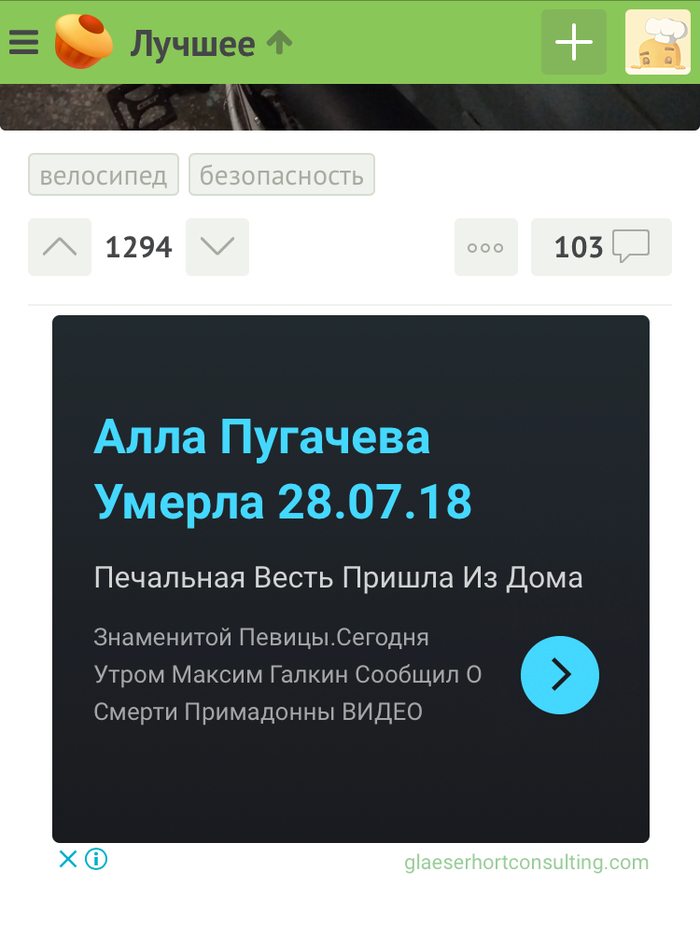Open the hamburger drawer menu

pyautogui.click(x=23, y=43)
